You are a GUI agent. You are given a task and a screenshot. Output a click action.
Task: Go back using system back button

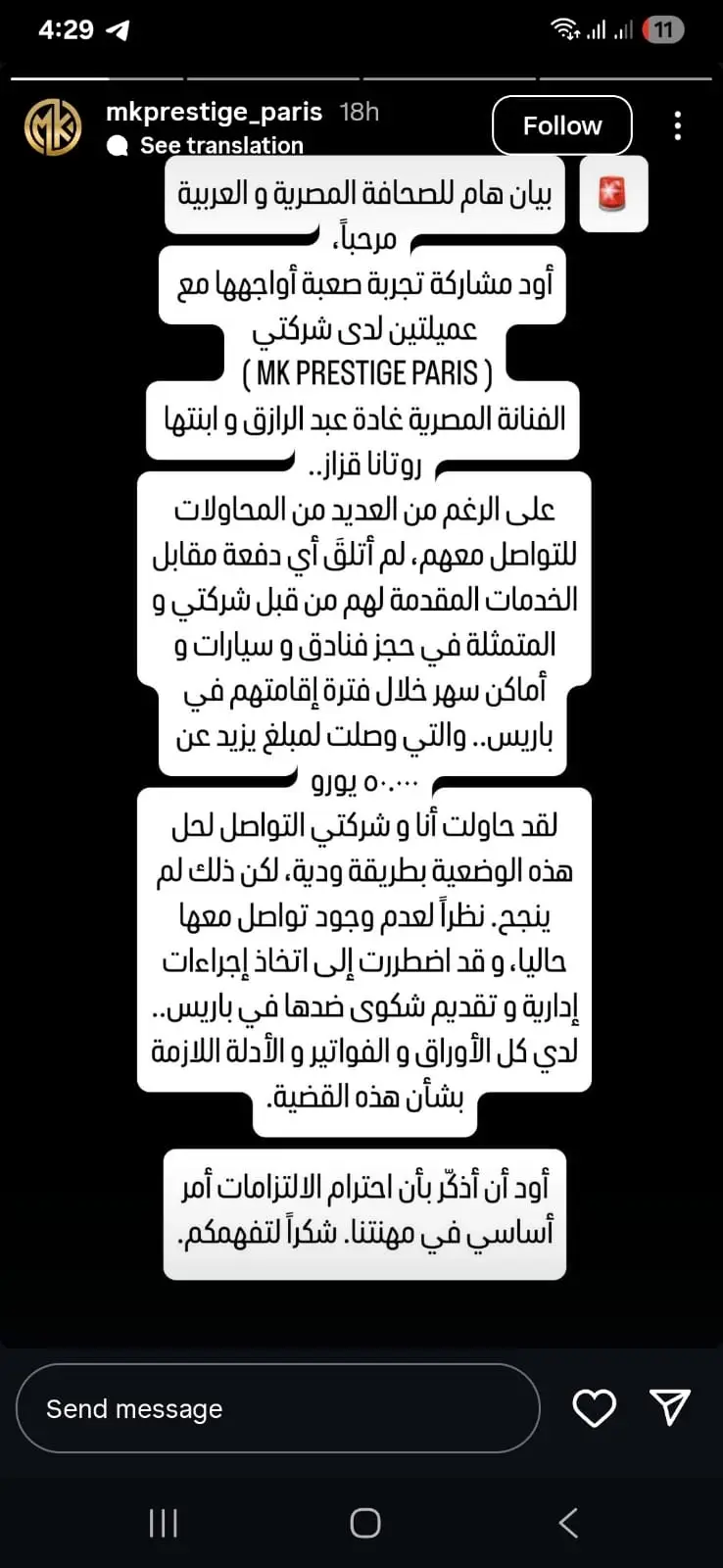point(568,1522)
